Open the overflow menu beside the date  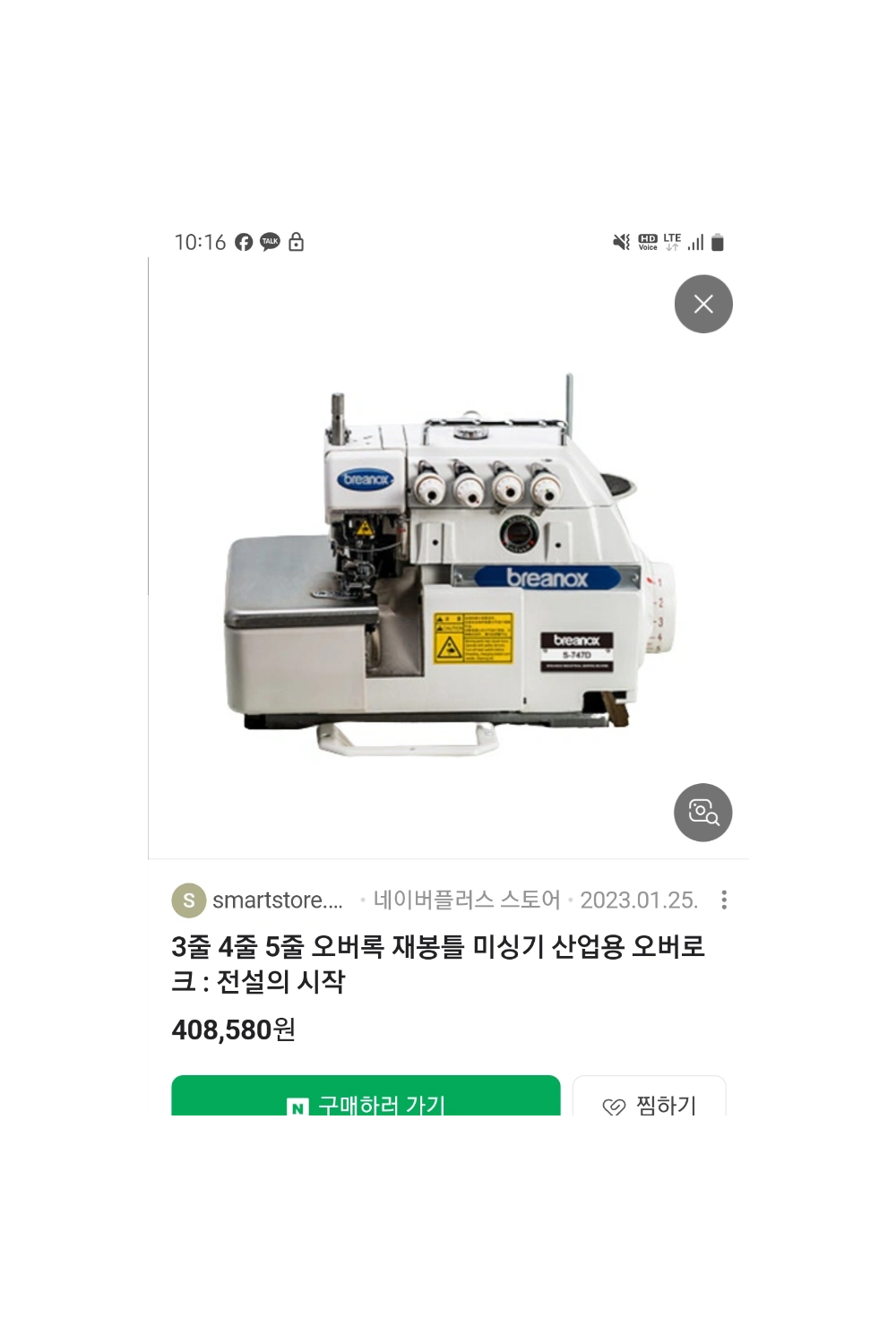(x=724, y=900)
